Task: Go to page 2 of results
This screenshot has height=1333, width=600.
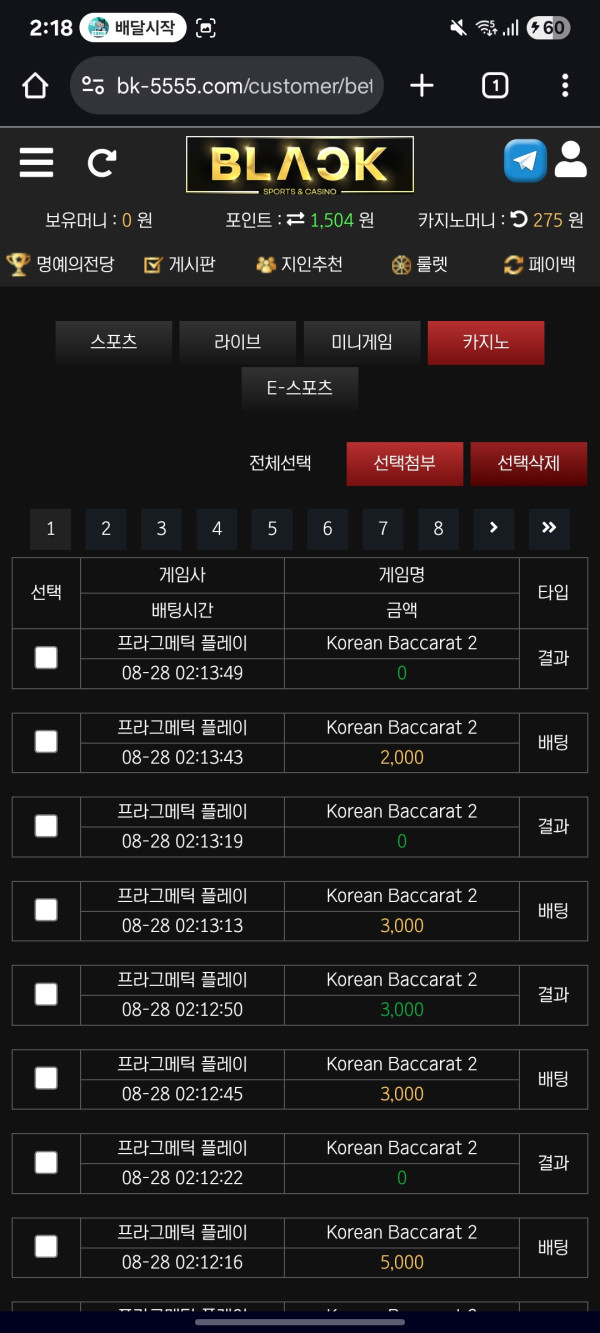Action: click(x=106, y=529)
